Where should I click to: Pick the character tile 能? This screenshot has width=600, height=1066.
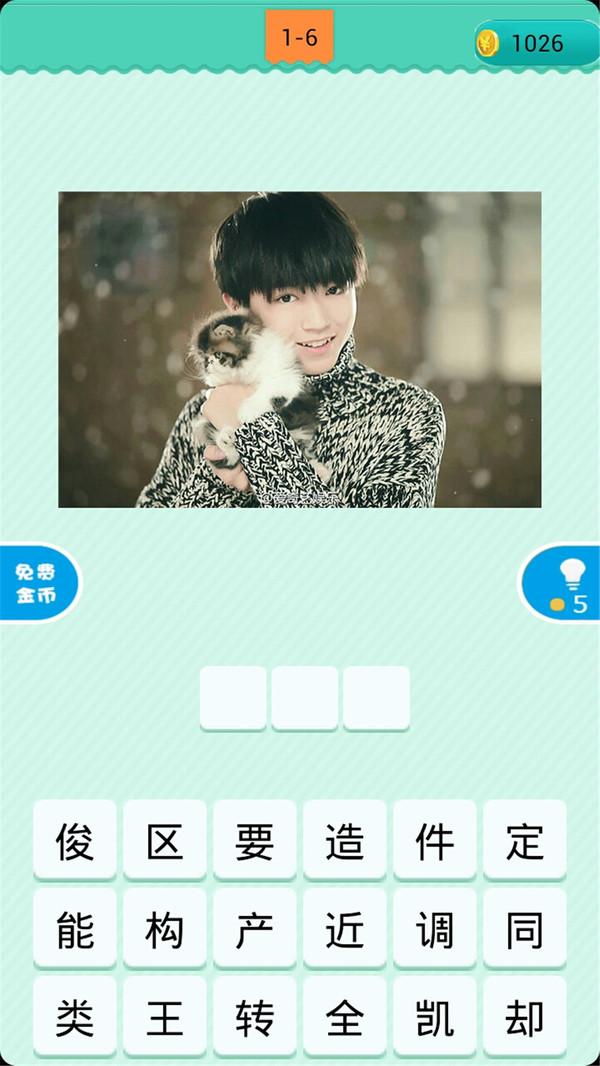tap(75, 929)
